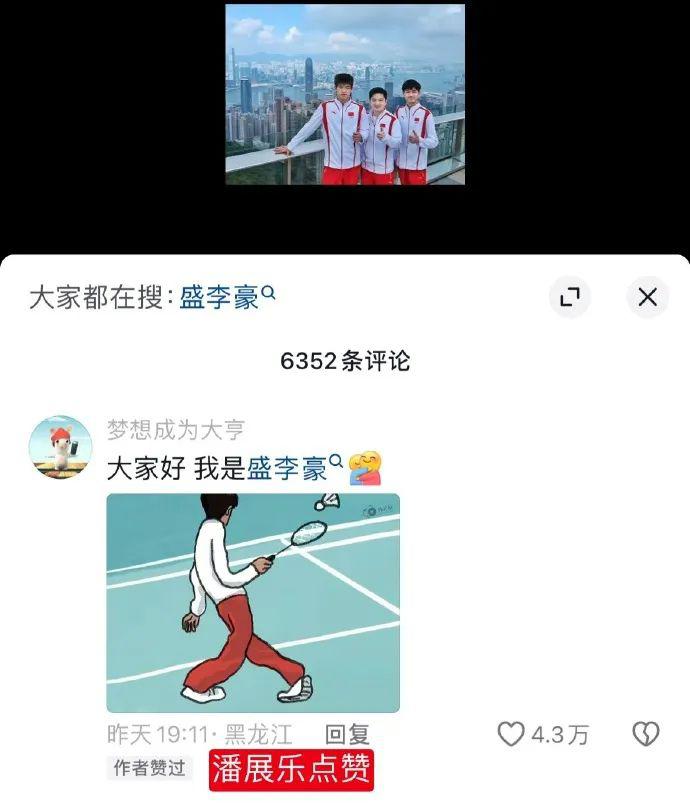The height and width of the screenshot is (806, 690).
Task: Tap the video preview above the comments
Action: [x=344, y=95]
